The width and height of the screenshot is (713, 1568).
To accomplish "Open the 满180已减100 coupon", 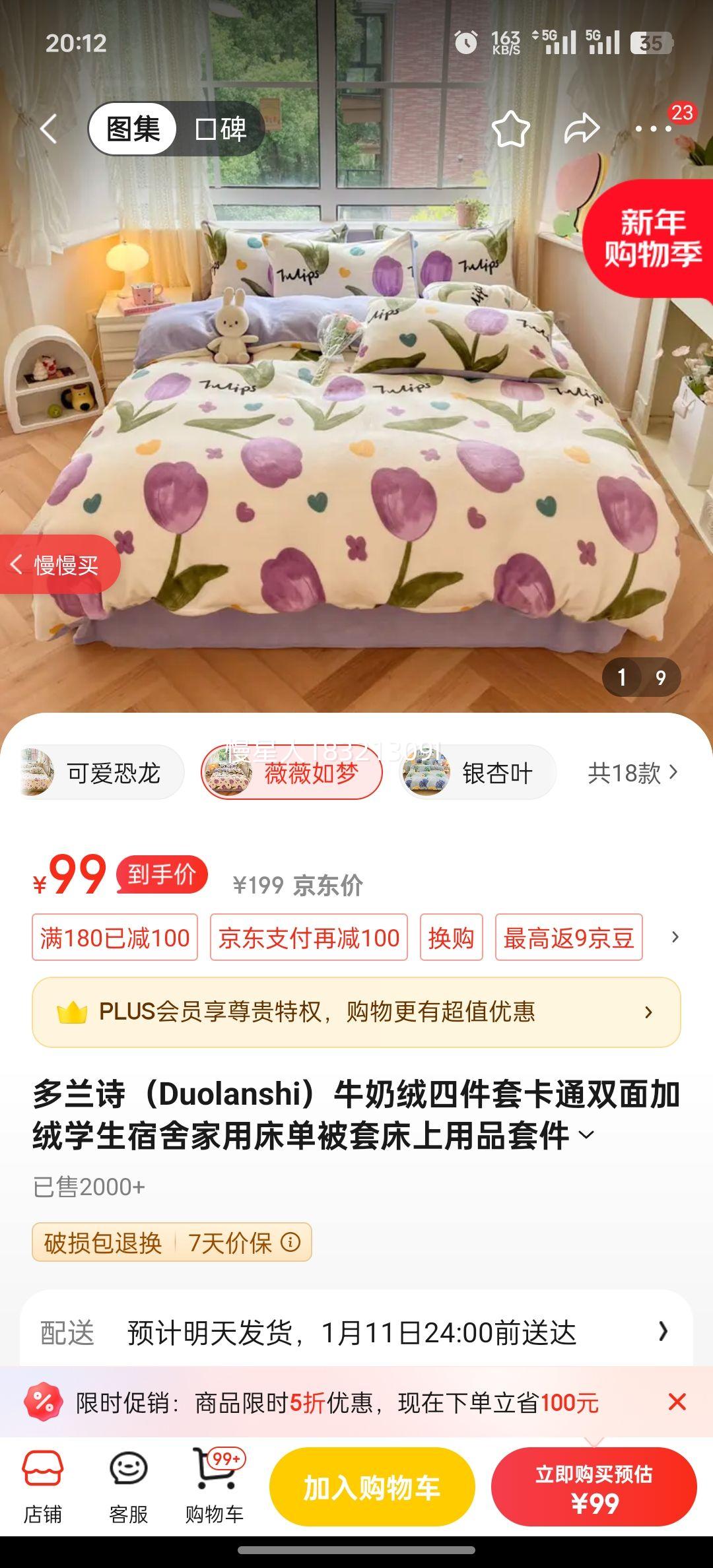I will pos(114,938).
